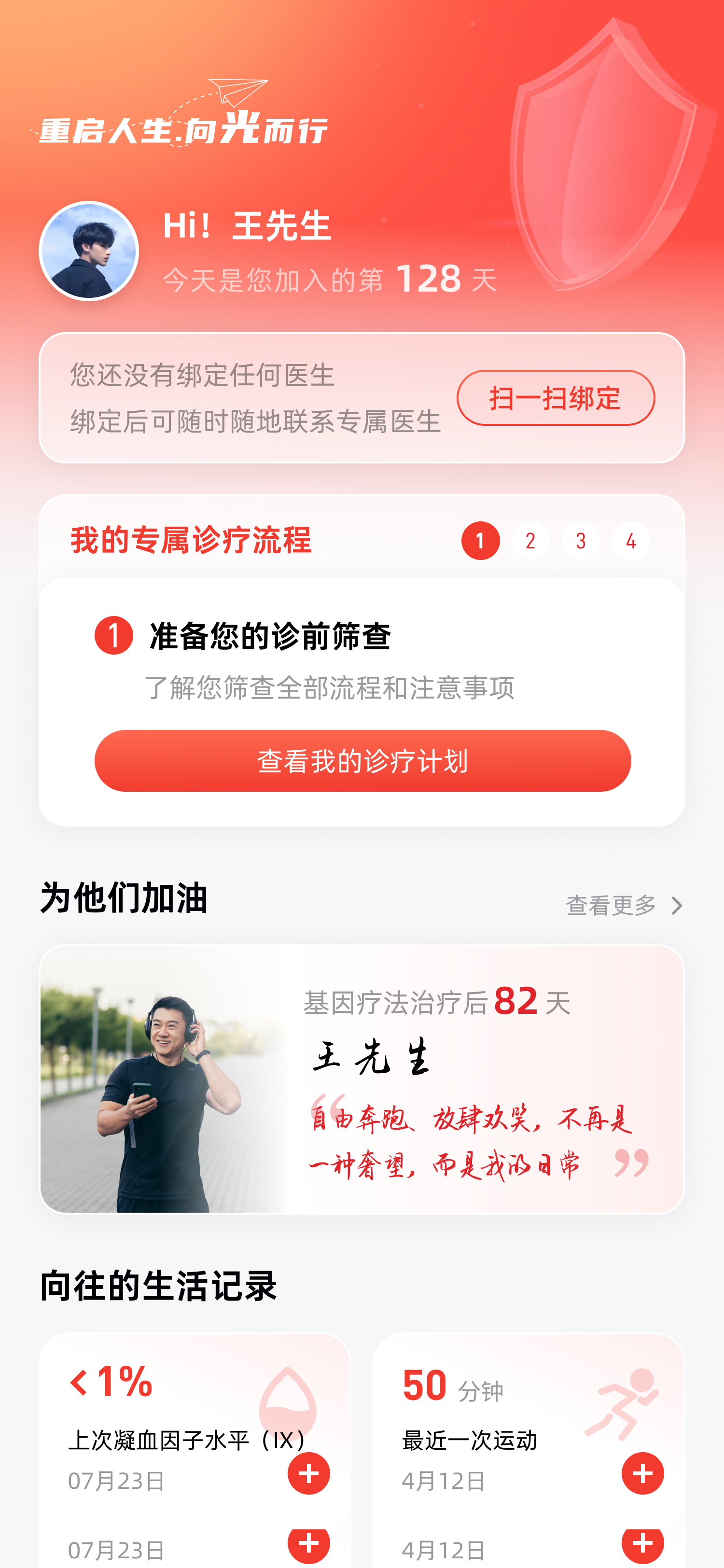Viewport: 724px width, 1568px height.
Task: Switch to step 4 of 诊疗流程
Action: pyautogui.click(x=631, y=541)
